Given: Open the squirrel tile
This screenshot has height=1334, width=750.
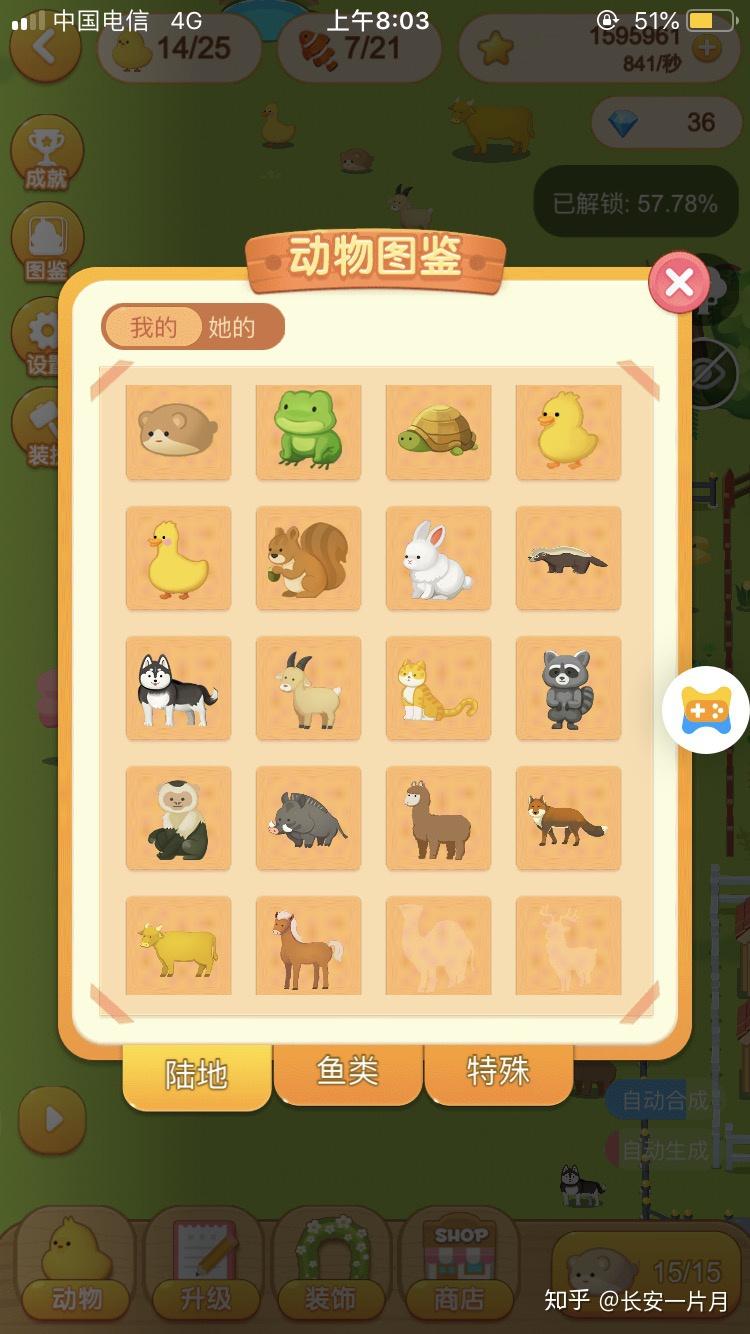Looking at the screenshot, I should point(308,558).
